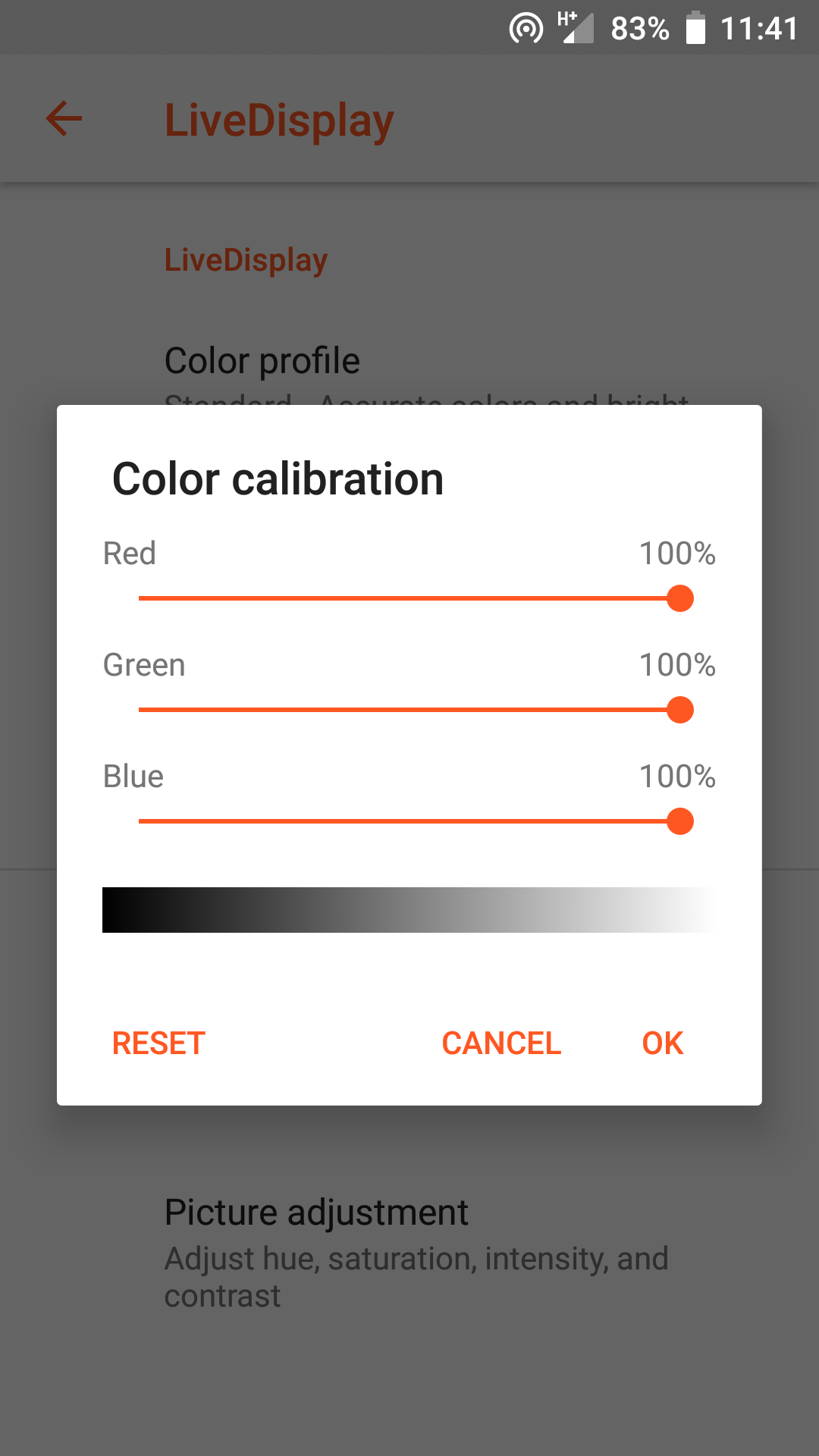Tap the Red color slider
The image size is (819, 1456).
416,598
